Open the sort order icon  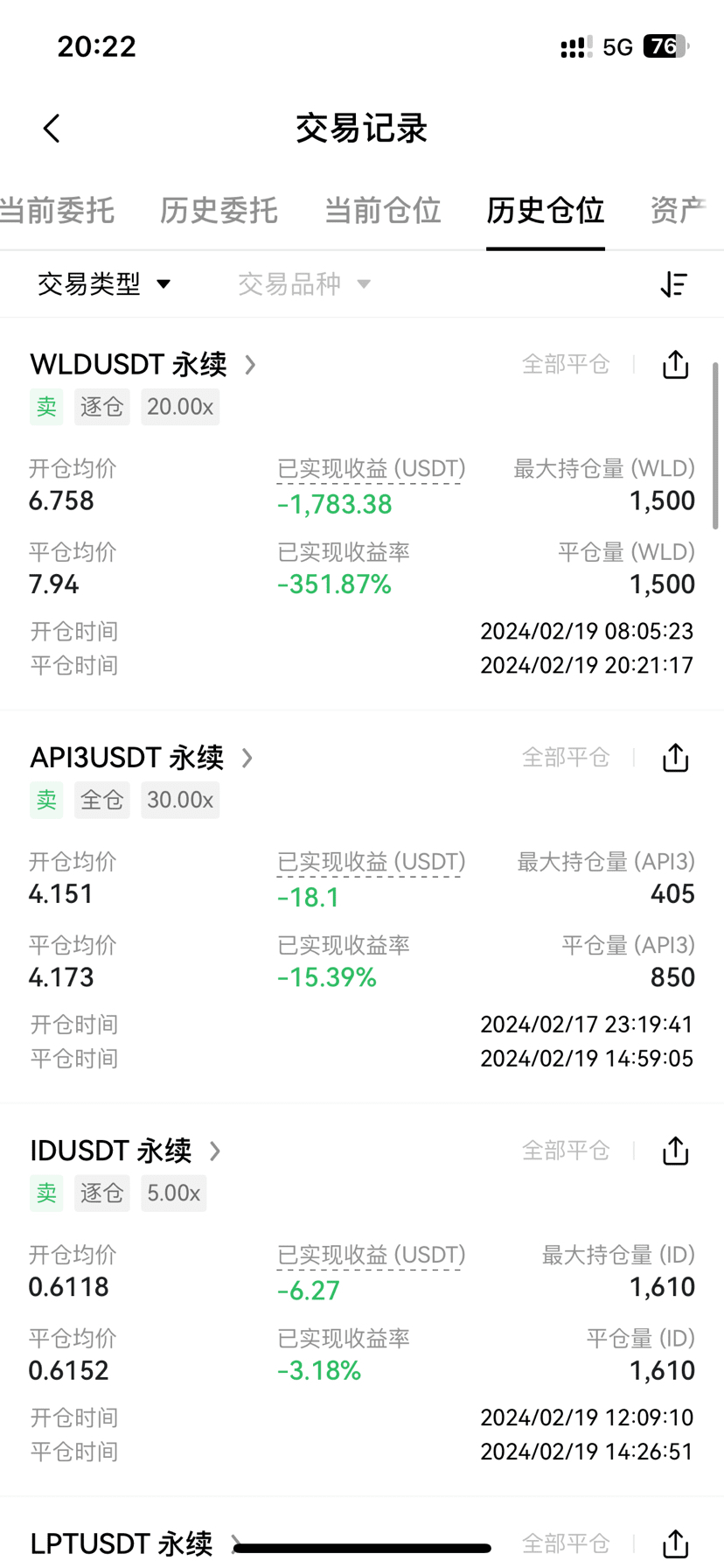tap(673, 284)
